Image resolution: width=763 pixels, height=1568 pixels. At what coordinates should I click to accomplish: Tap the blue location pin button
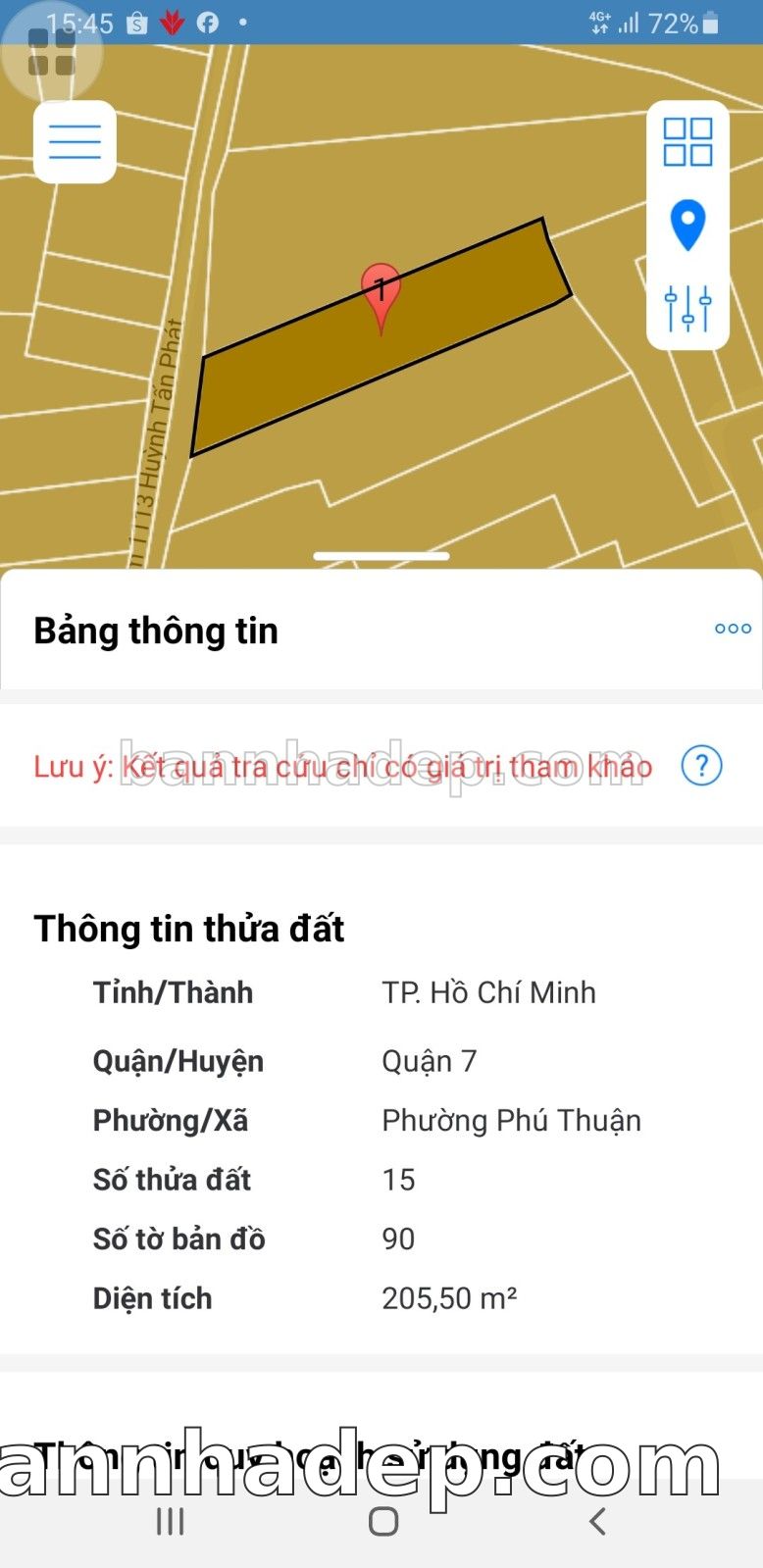(687, 225)
